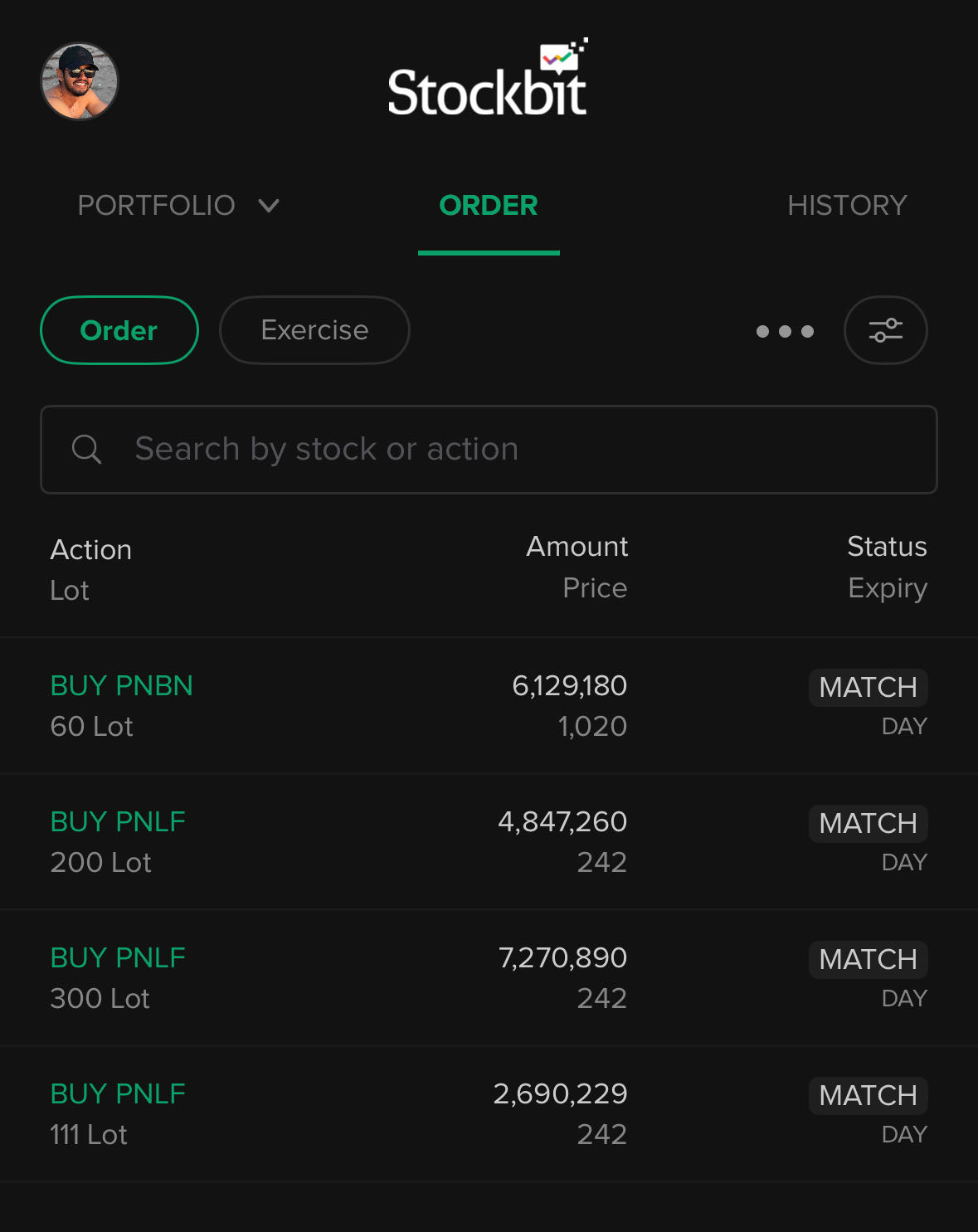Open the order filter settings
The height and width of the screenshot is (1232, 978).
click(885, 330)
